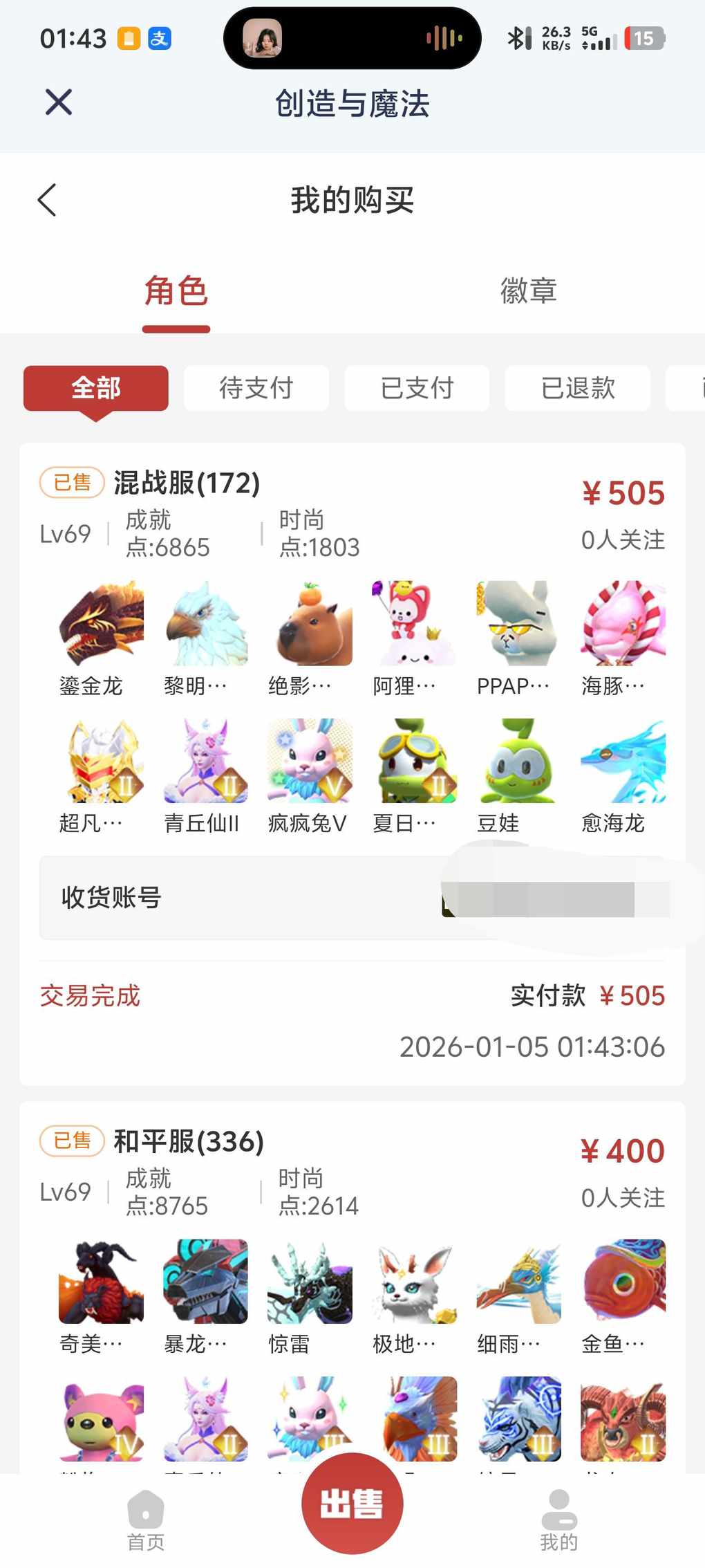
Task: Select the 全部 filter chip
Action: coord(96,388)
